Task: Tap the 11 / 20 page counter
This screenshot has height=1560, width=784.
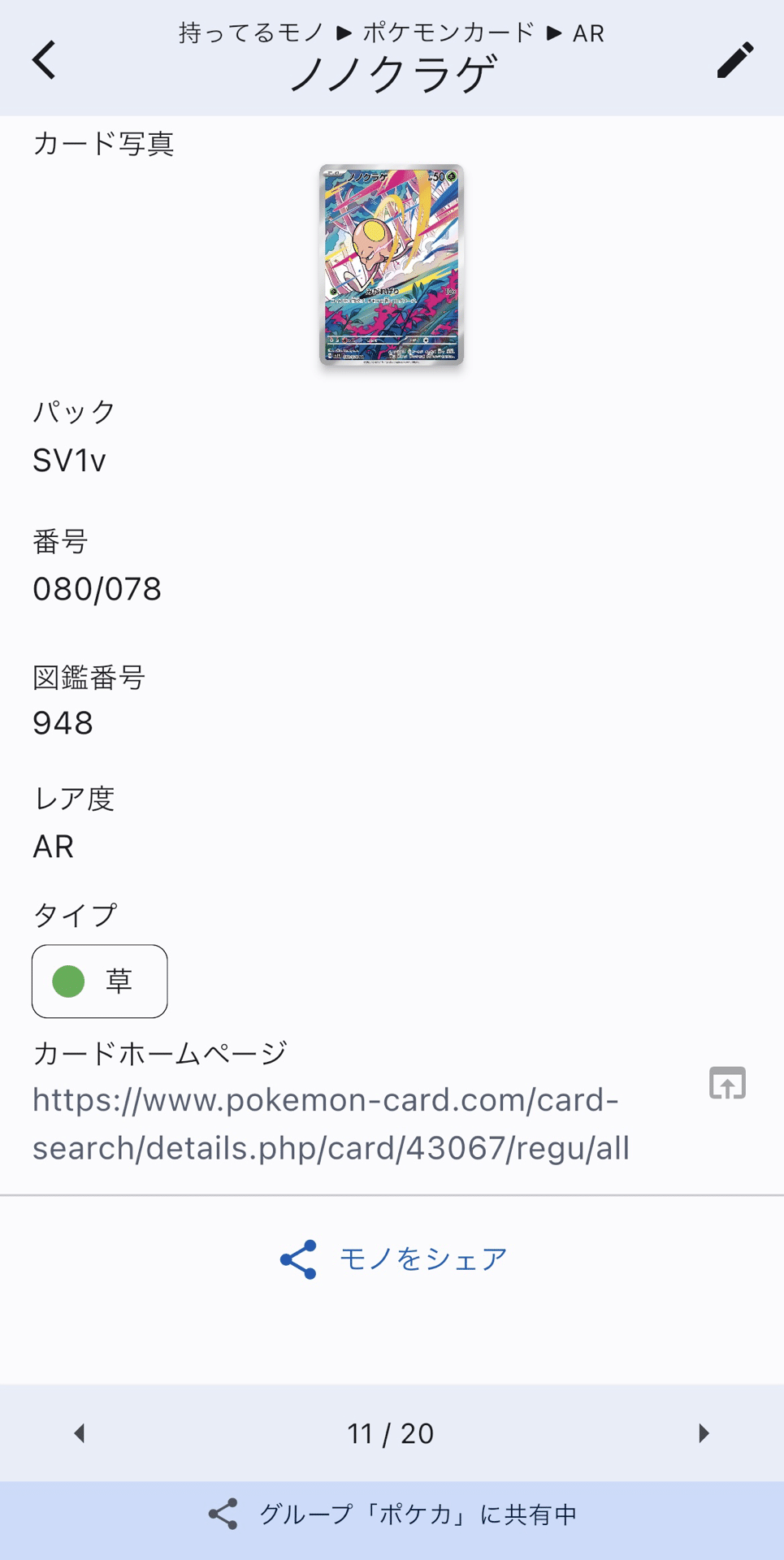Action: [391, 1433]
